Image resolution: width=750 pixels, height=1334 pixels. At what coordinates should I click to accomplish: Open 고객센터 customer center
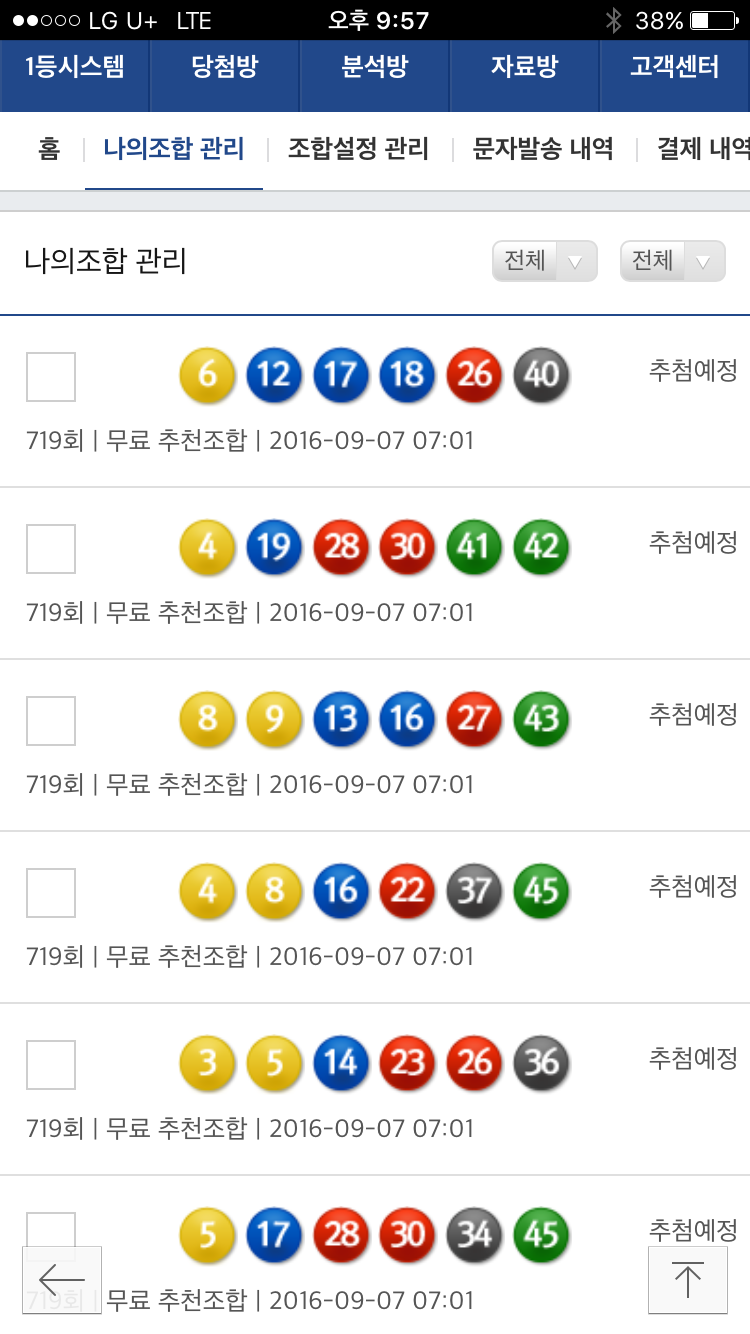[x=674, y=68]
